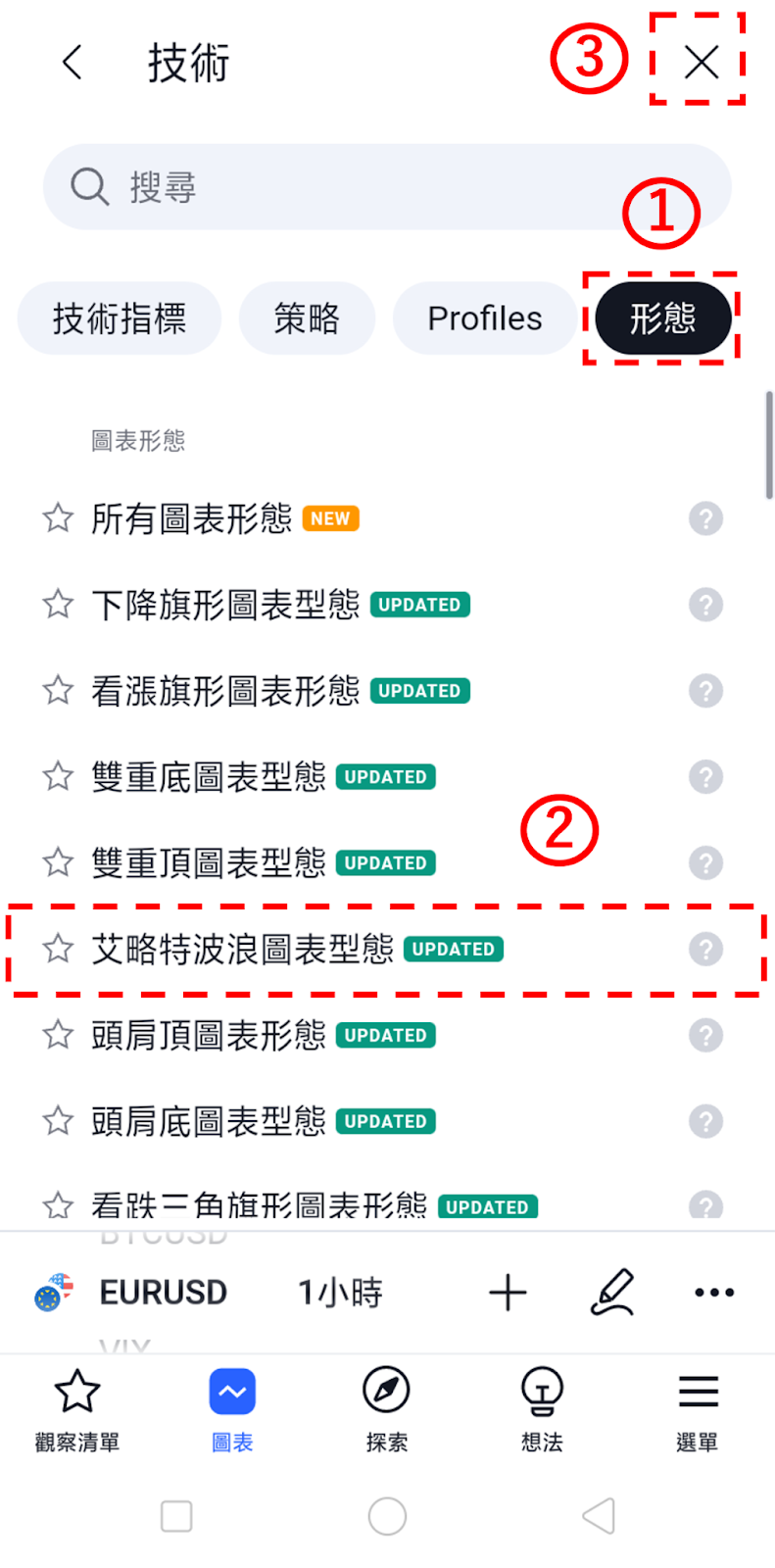
Task: Switch to the Profiles chip
Action: [484, 318]
